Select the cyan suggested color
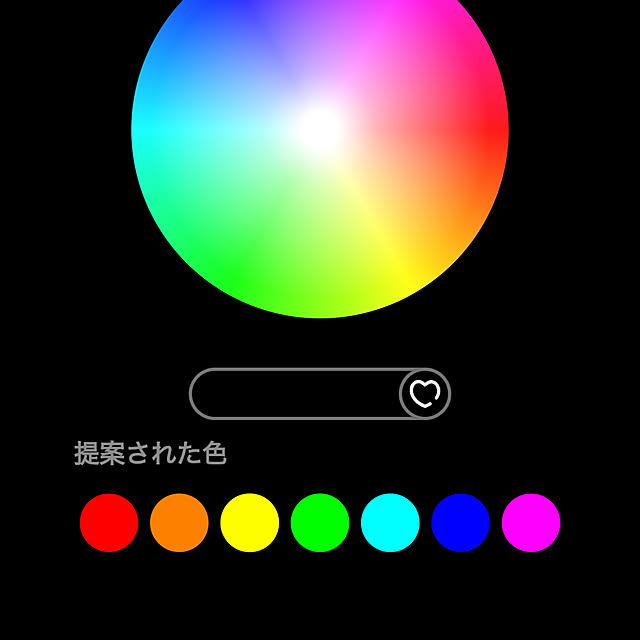Screen dimensions: 640x640 [390, 522]
